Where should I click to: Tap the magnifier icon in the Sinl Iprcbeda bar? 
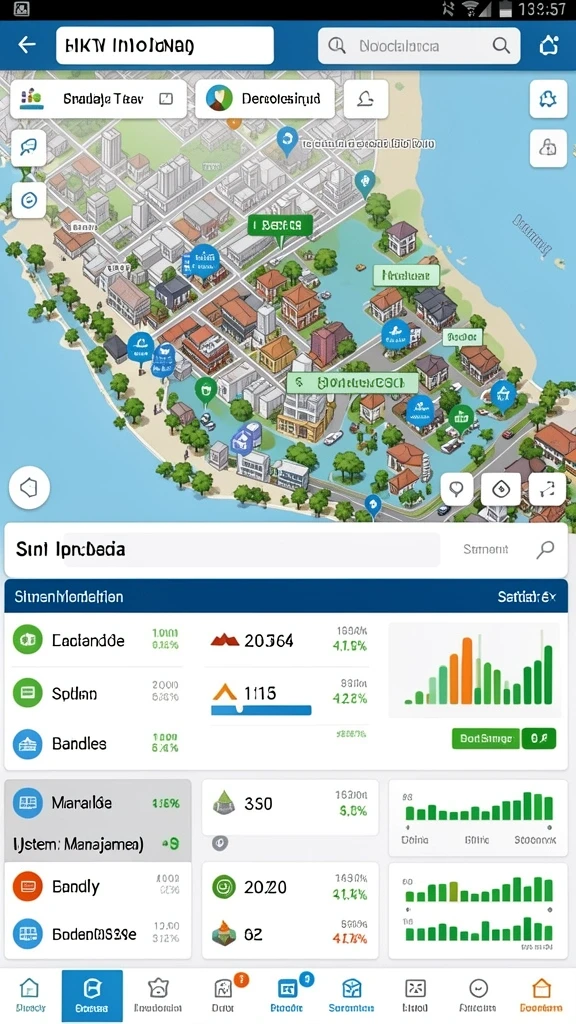(545, 549)
